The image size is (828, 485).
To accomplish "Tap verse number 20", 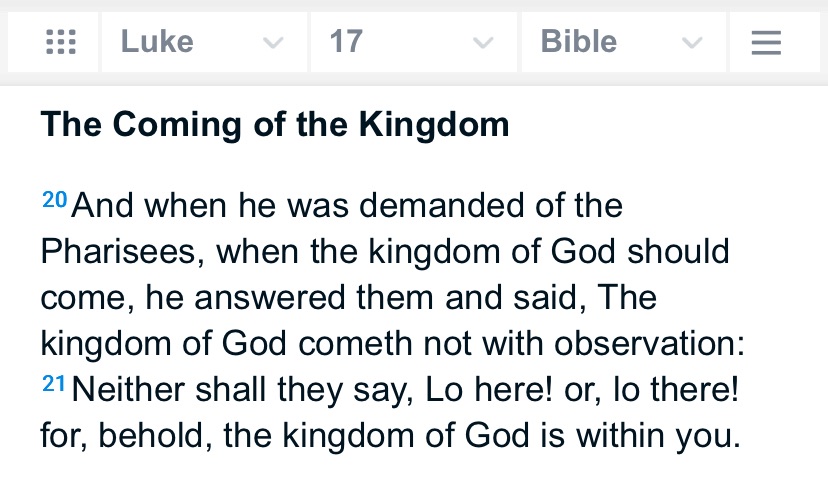I will pyautogui.click(x=54, y=200).
